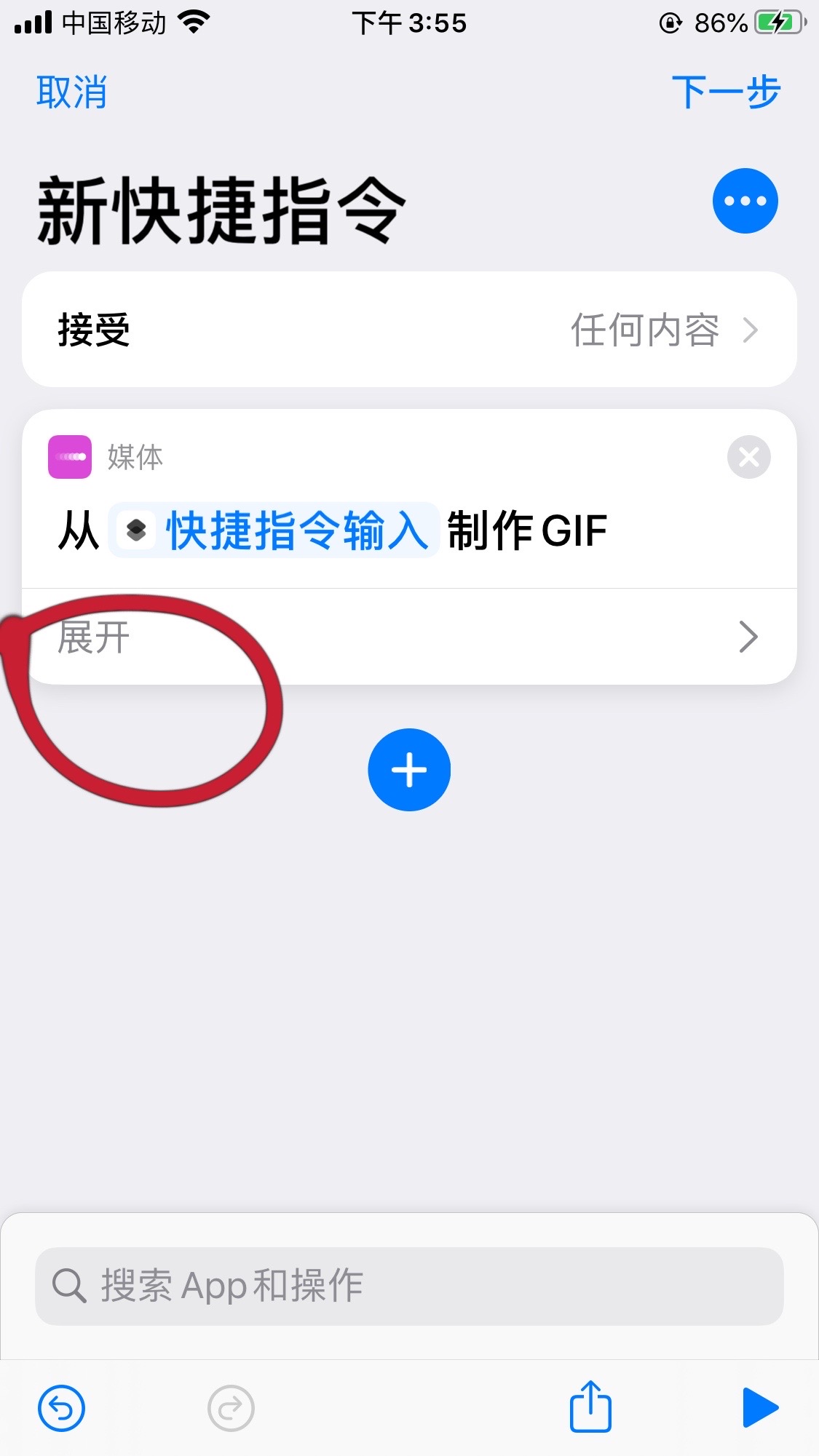
Task: Open the shortcut options menu (blue ellipsis)
Action: click(x=745, y=200)
